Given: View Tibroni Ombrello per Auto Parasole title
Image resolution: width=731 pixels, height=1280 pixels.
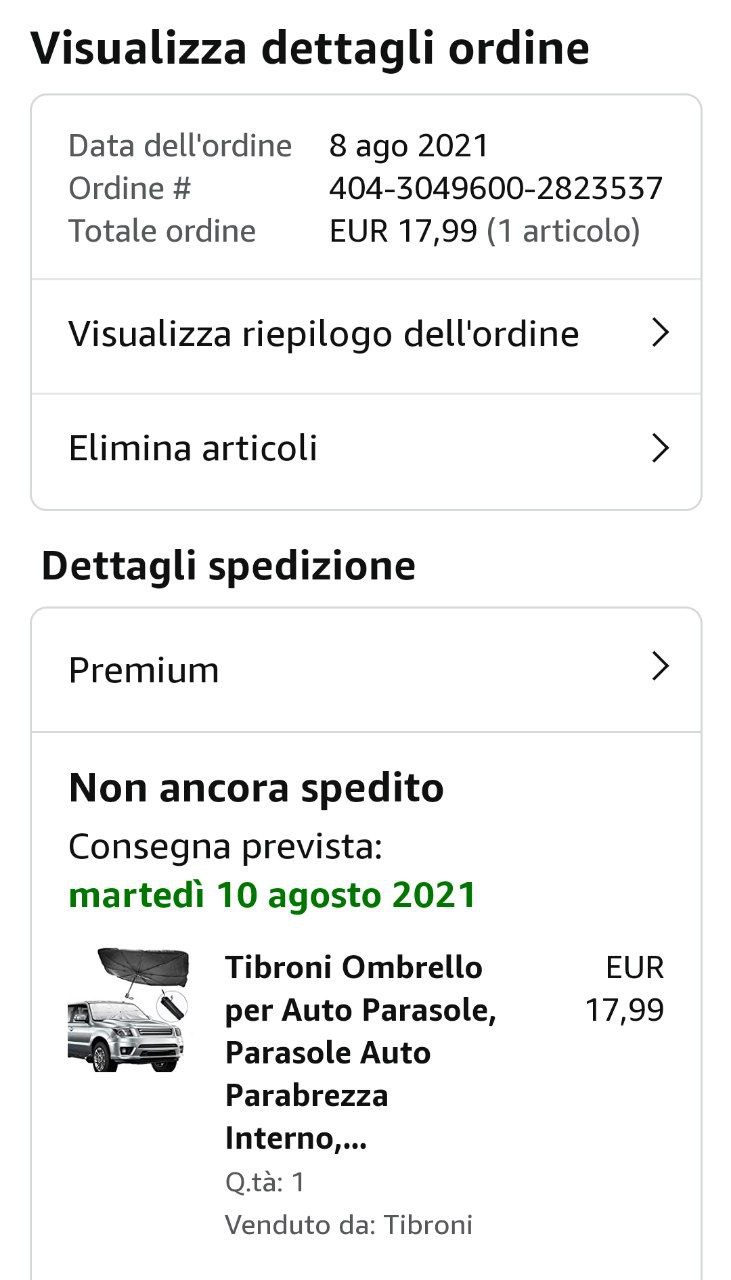Looking at the screenshot, I should click(x=360, y=1052).
